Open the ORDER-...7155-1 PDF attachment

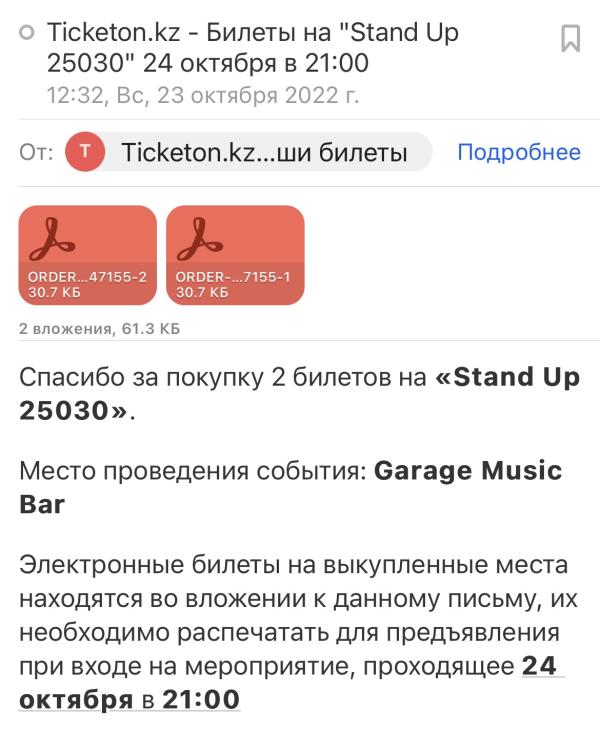(235, 255)
